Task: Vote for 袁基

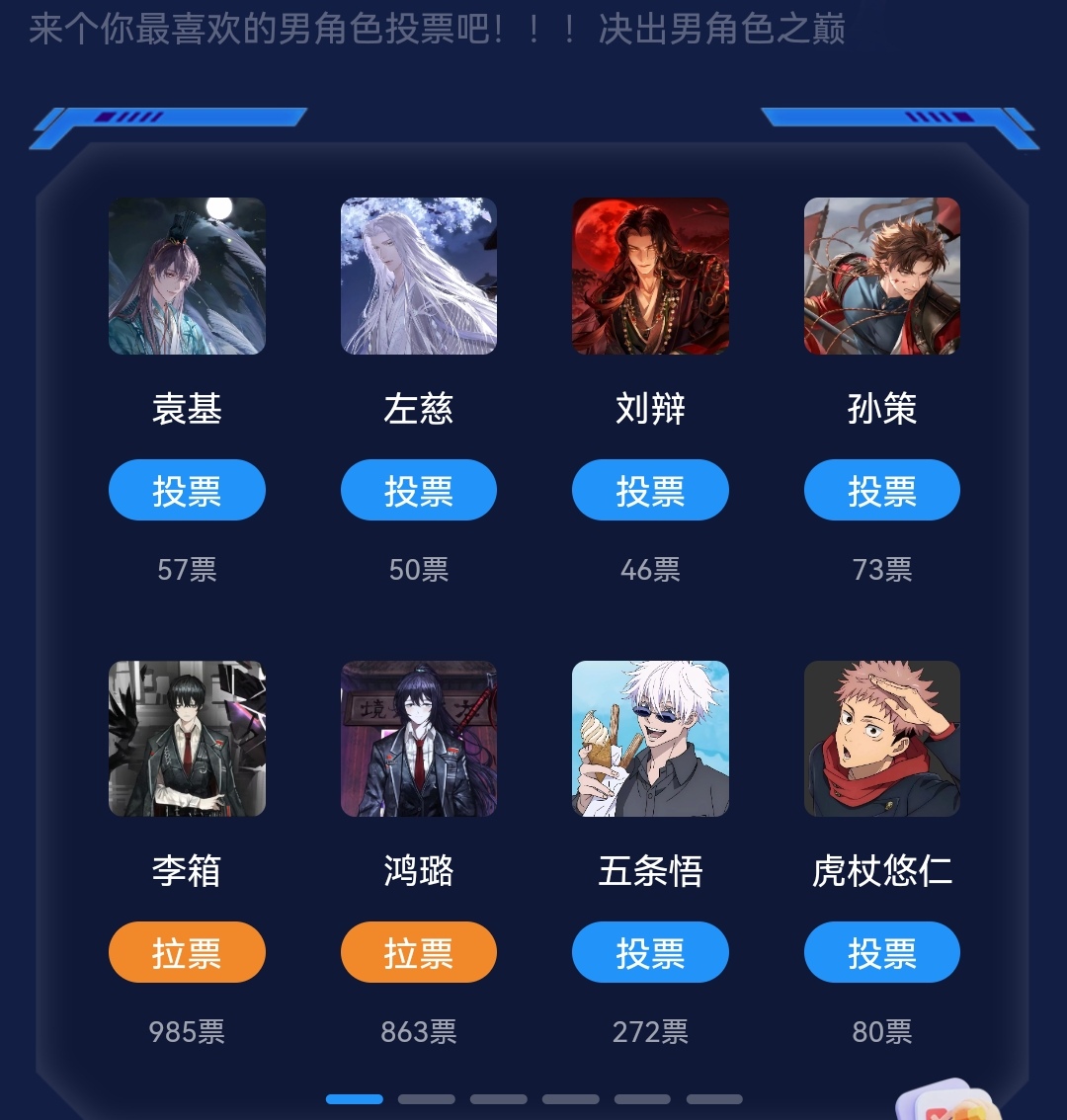Action: pyautogui.click(x=187, y=490)
